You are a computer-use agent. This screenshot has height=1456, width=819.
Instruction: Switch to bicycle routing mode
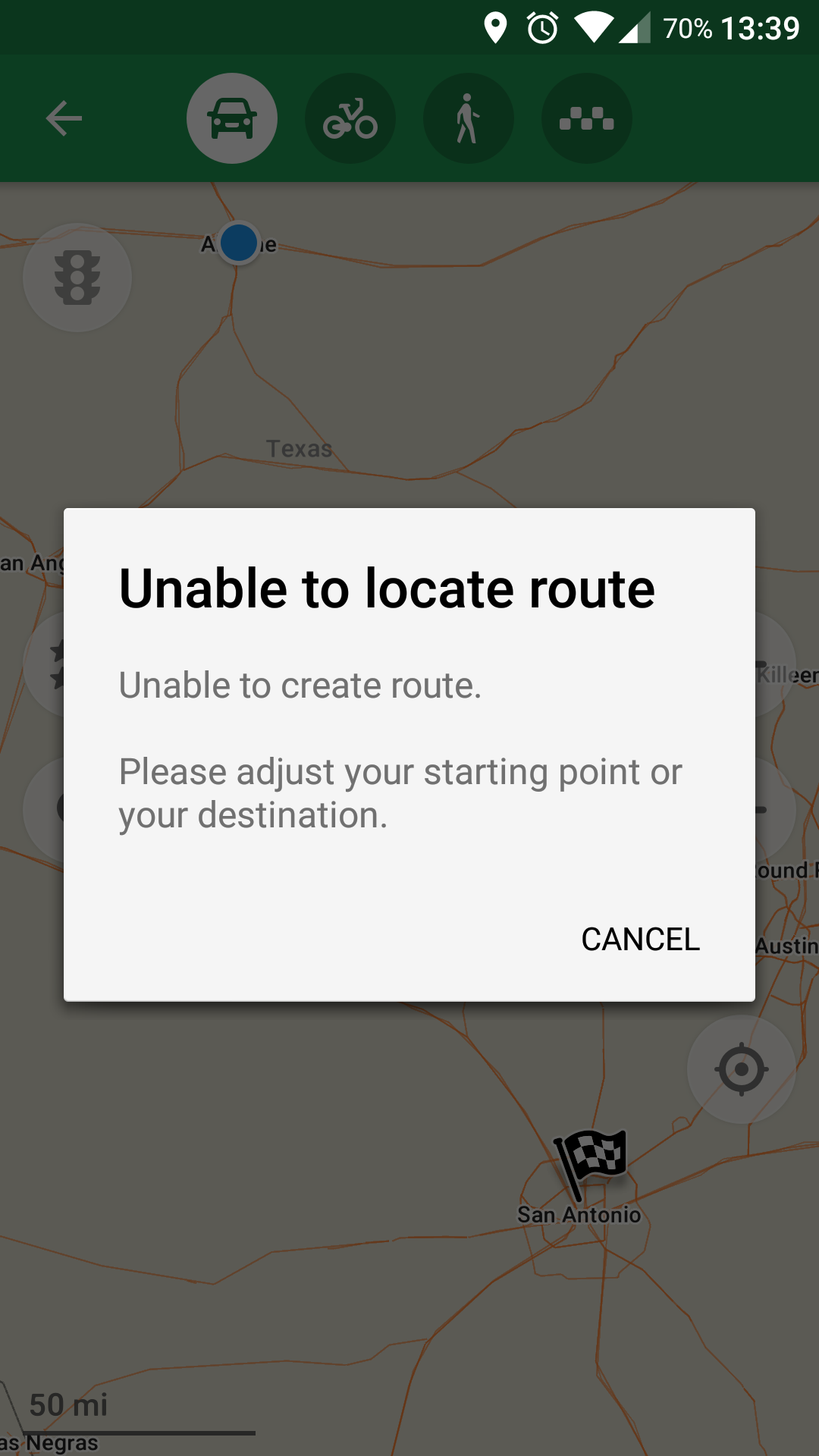point(350,118)
